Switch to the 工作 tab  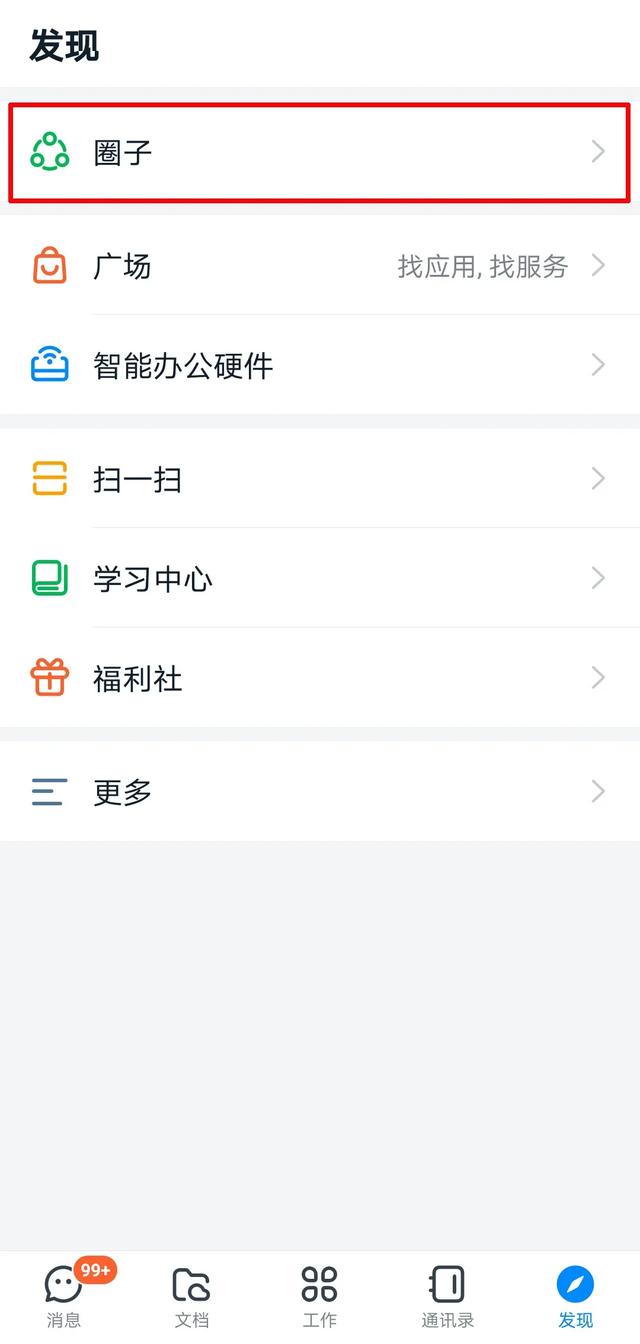coord(320,1294)
